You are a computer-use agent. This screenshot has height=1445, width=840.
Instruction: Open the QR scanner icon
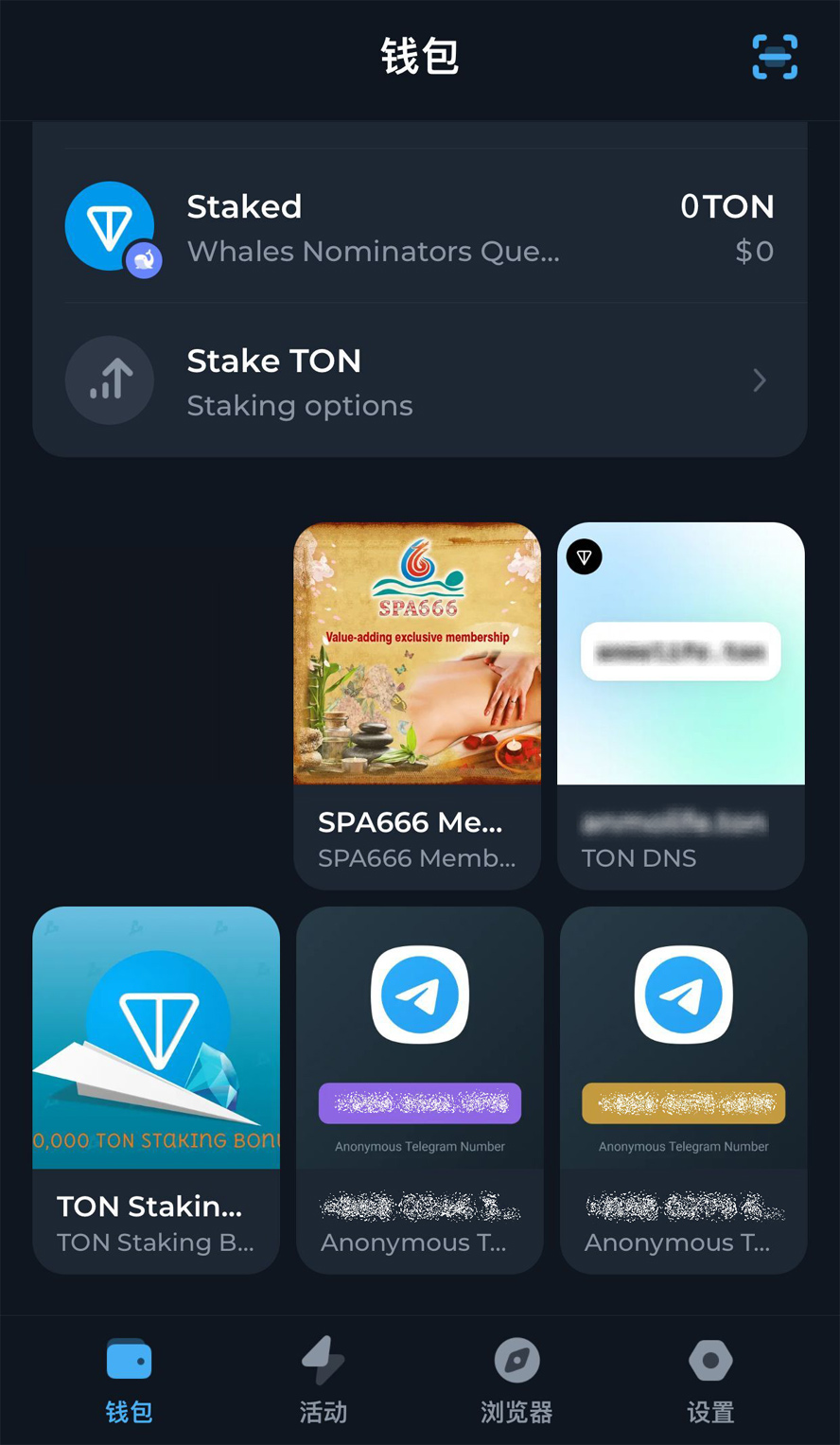[x=774, y=57]
